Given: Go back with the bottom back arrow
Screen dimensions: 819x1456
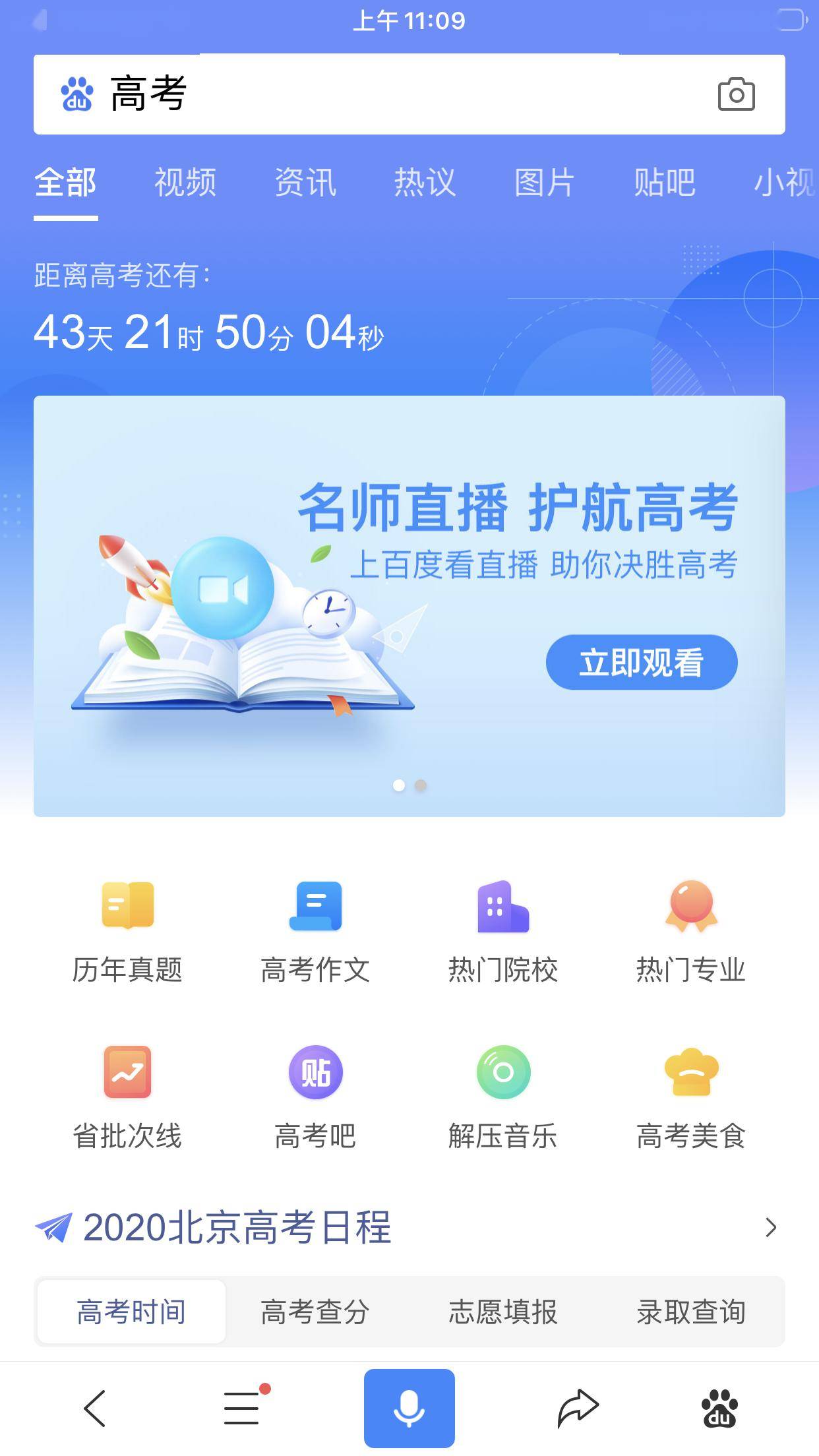Looking at the screenshot, I should point(94,1408).
